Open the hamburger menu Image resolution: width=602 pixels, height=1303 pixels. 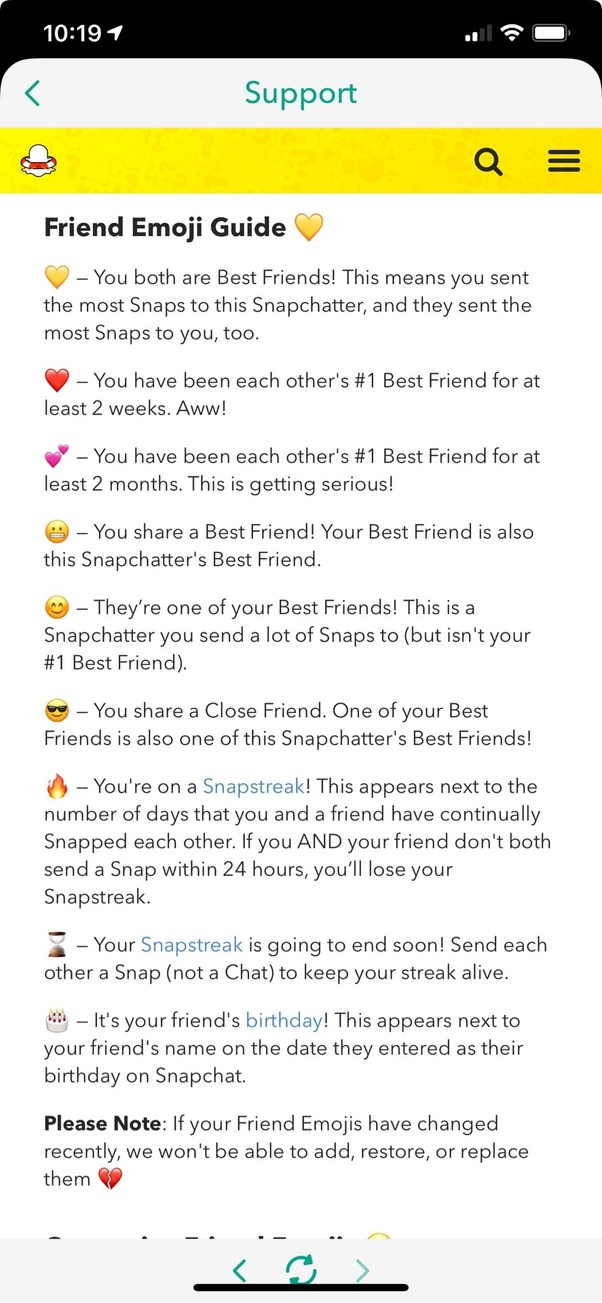(564, 161)
